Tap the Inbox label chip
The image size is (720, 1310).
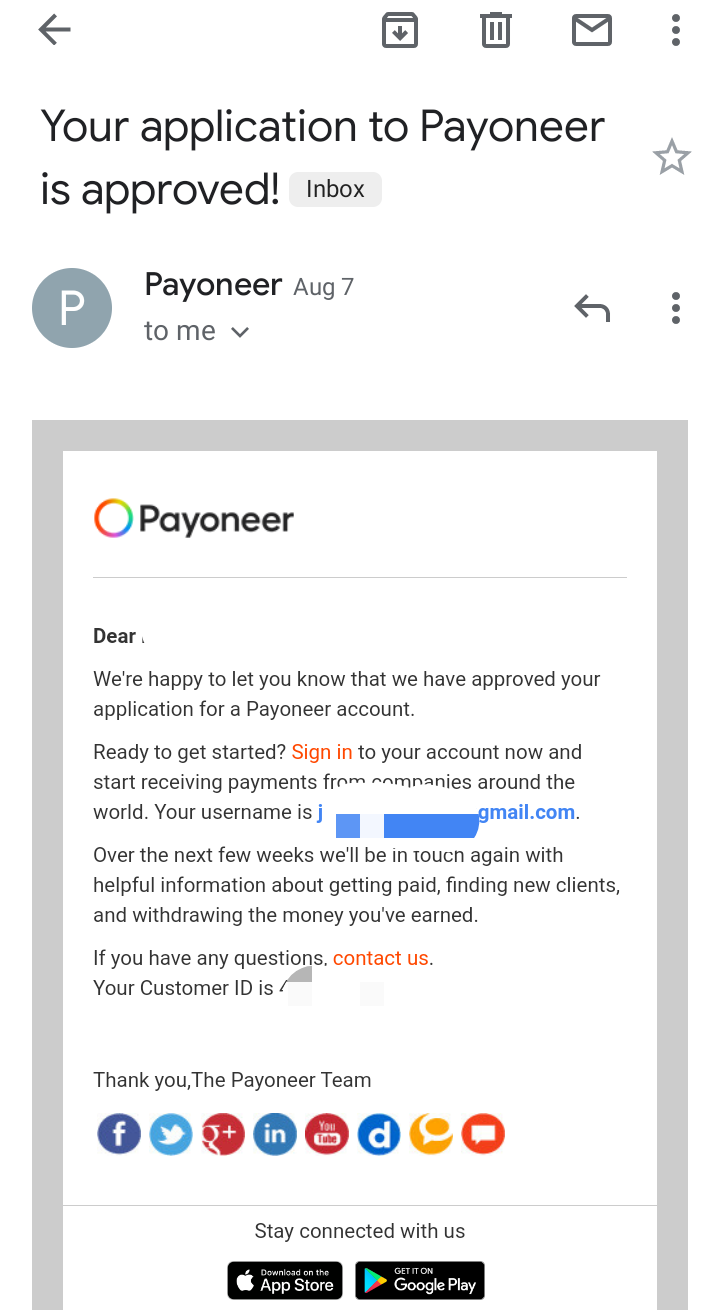click(x=335, y=189)
